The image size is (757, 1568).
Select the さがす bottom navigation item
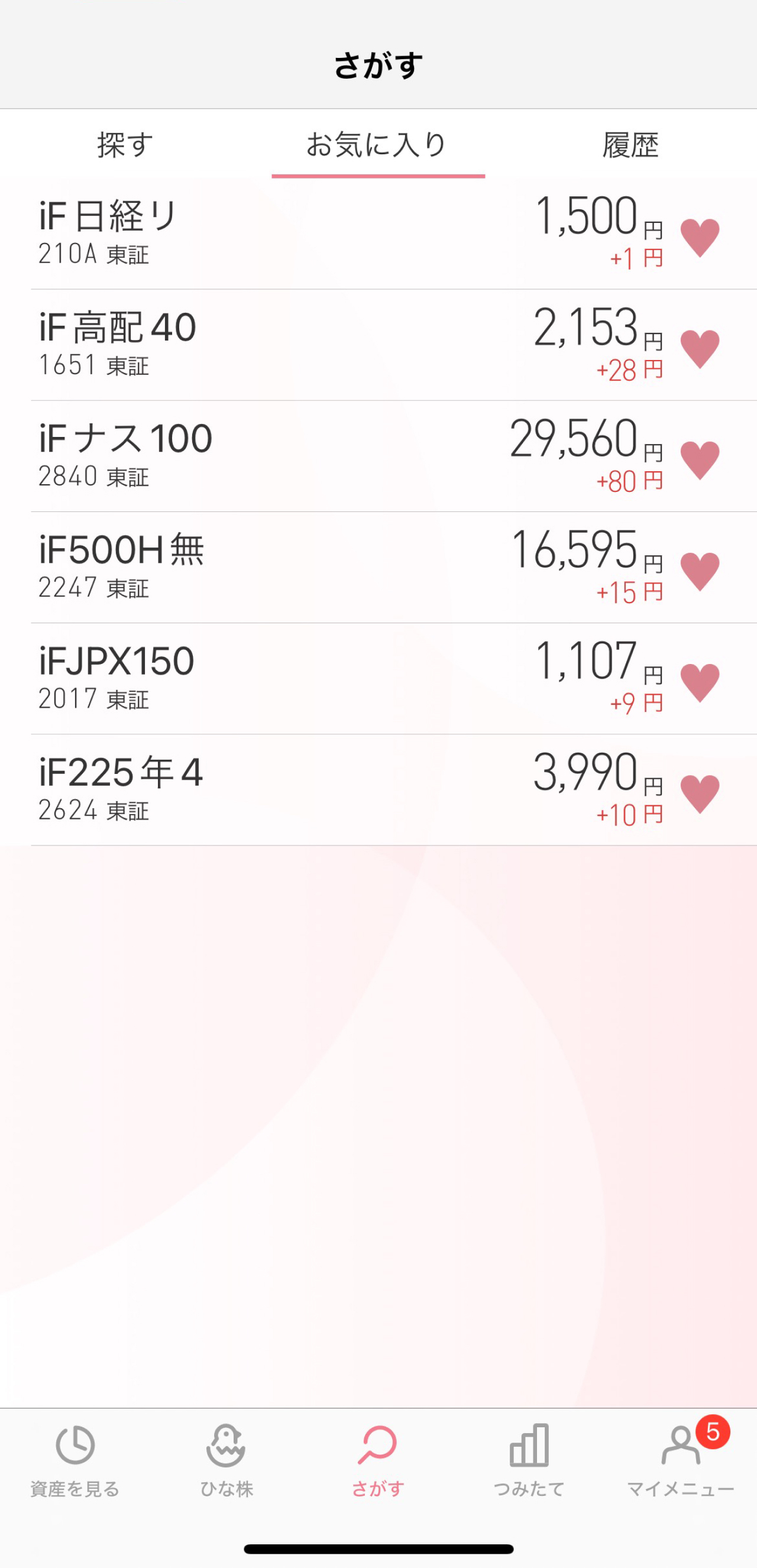point(378,1461)
